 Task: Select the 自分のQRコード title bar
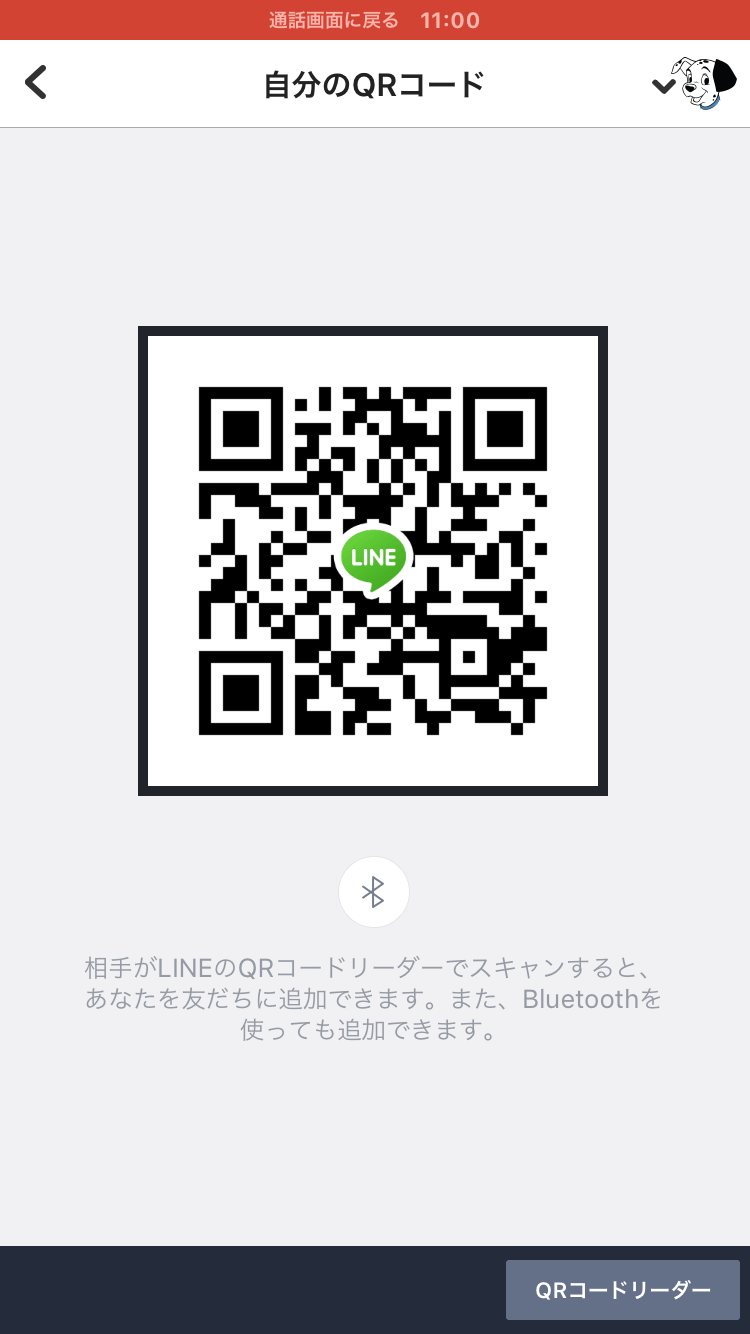(374, 83)
